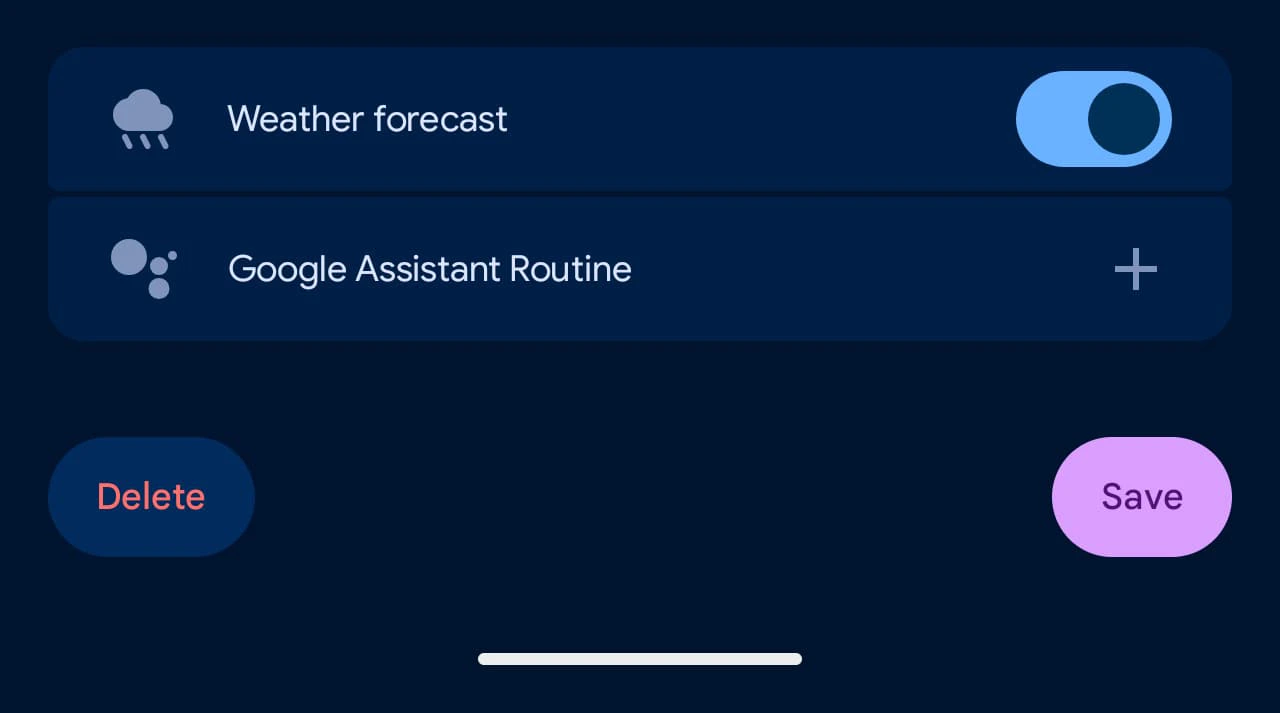Add a Google Assistant Routine

point(1135,269)
